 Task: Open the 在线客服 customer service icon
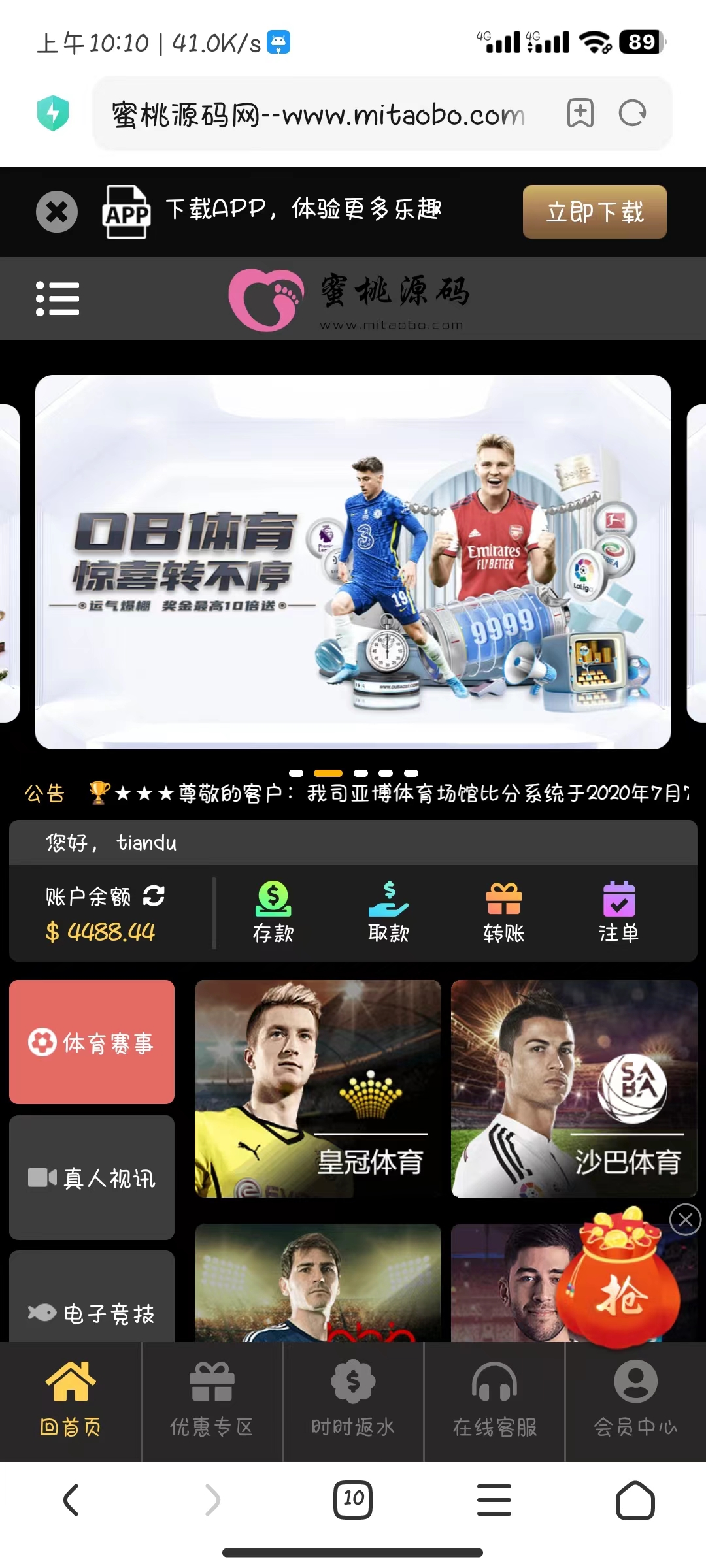coord(494,1405)
